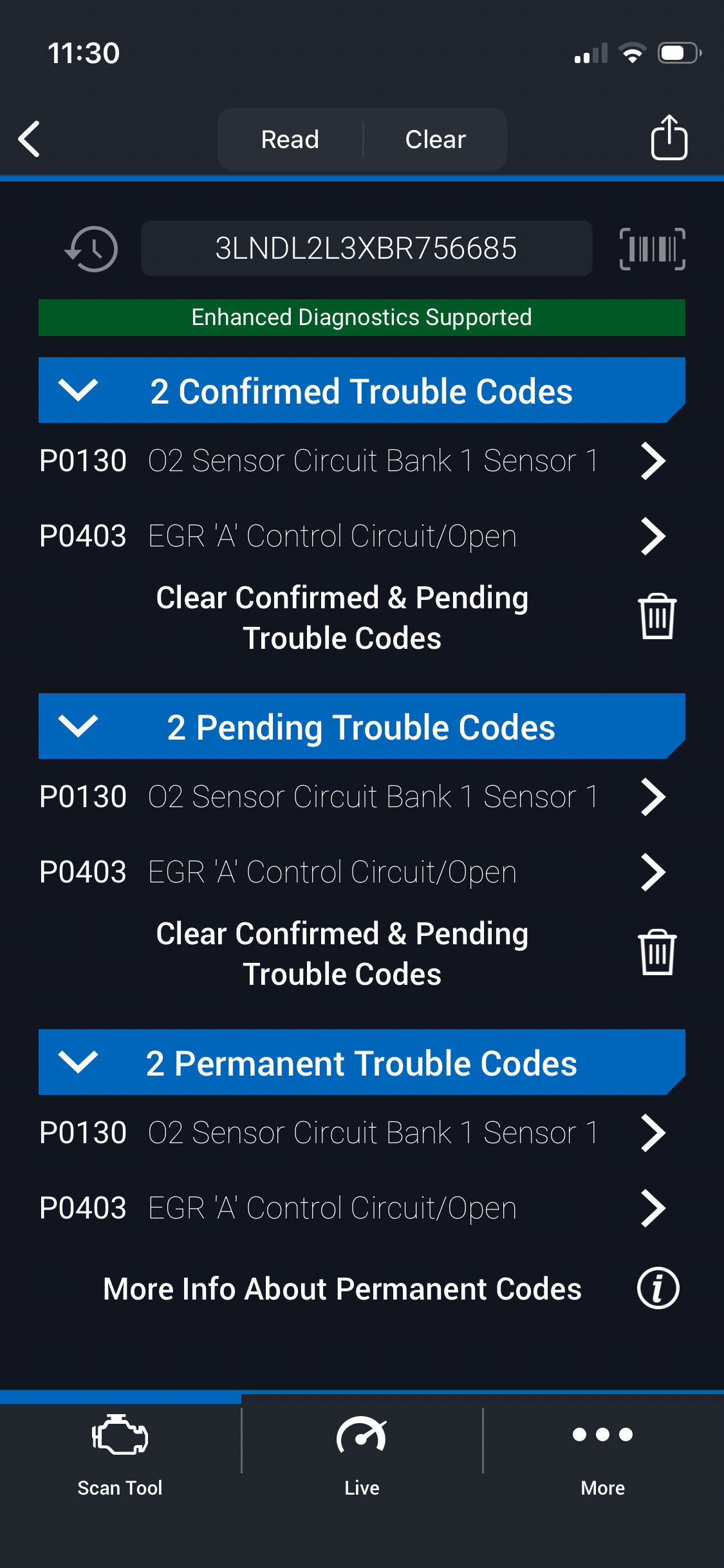This screenshot has height=1568, width=724.
Task: Clear codes using trash under Pending section
Action: tap(657, 953)
